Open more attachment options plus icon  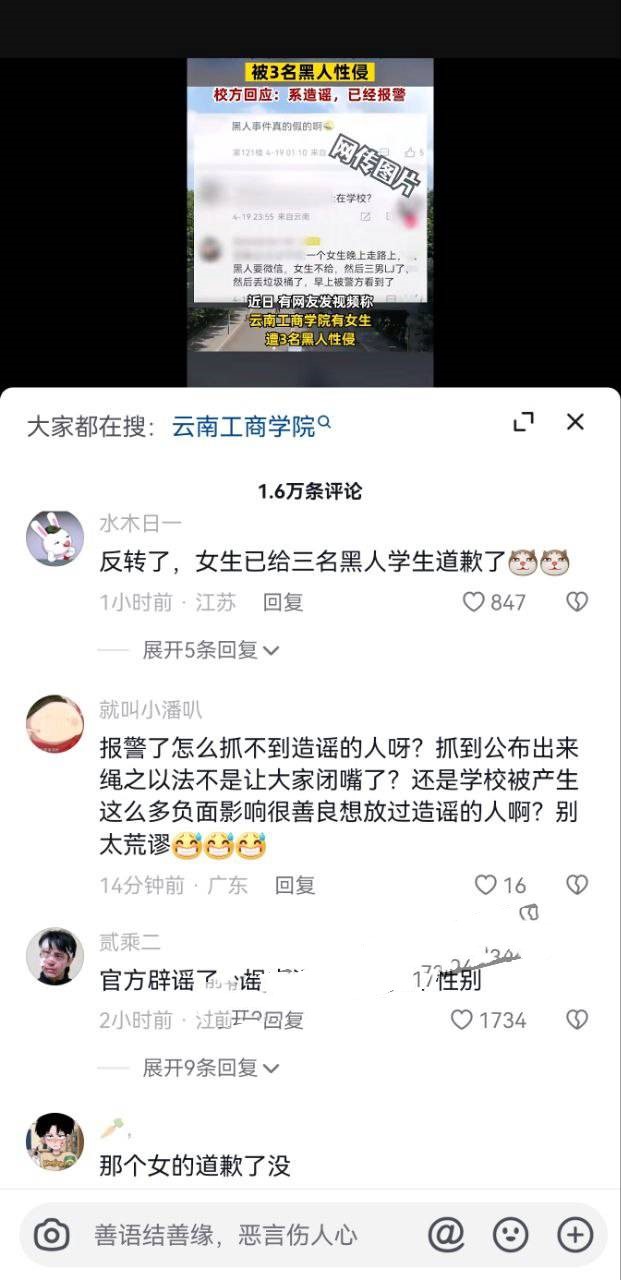(x=575, y=1235)
